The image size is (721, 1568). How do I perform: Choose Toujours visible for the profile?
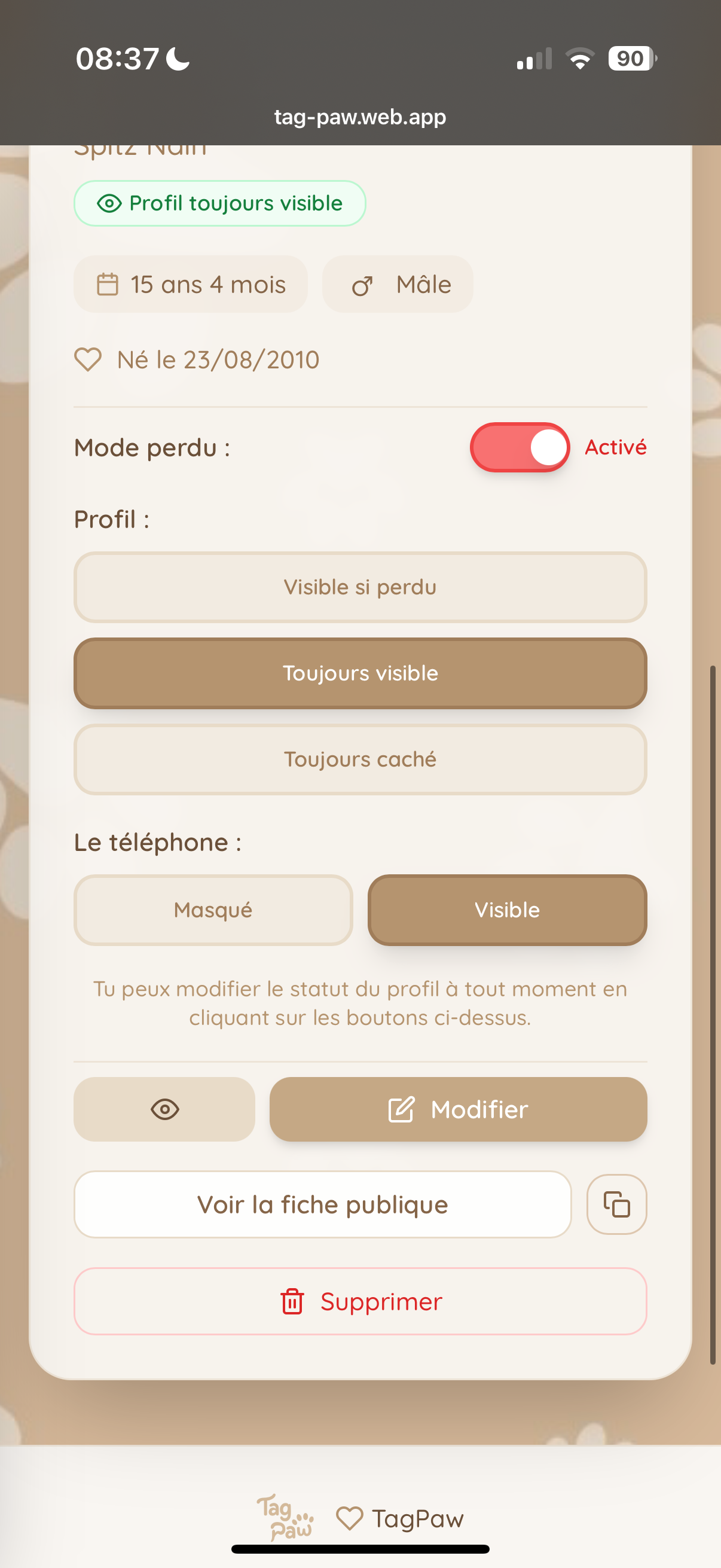[x=359, y=673]
